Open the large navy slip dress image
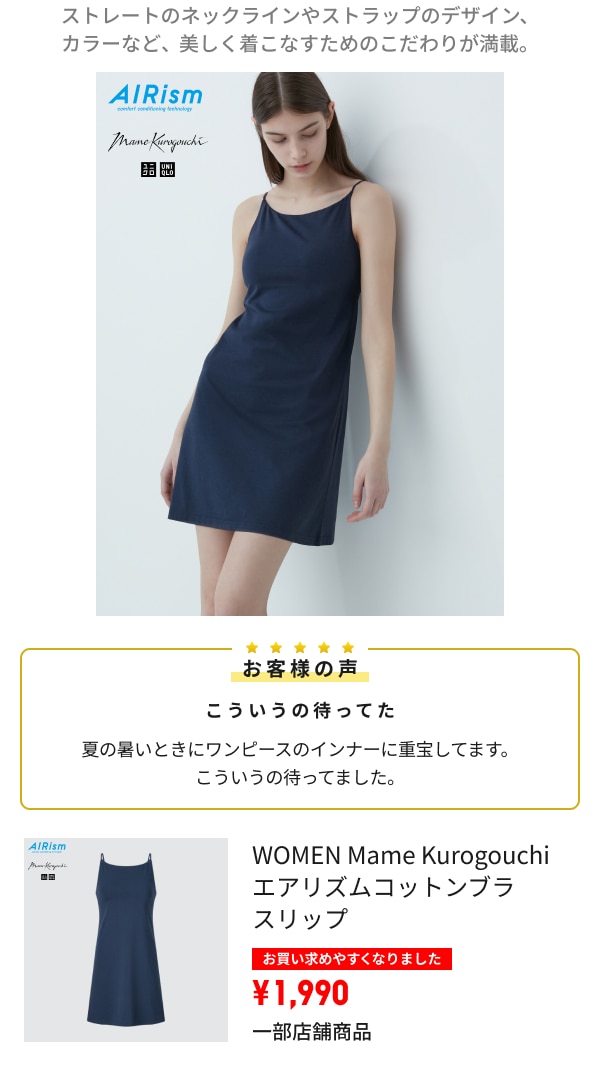This screenshot has width=600, height=1090. 300,343
